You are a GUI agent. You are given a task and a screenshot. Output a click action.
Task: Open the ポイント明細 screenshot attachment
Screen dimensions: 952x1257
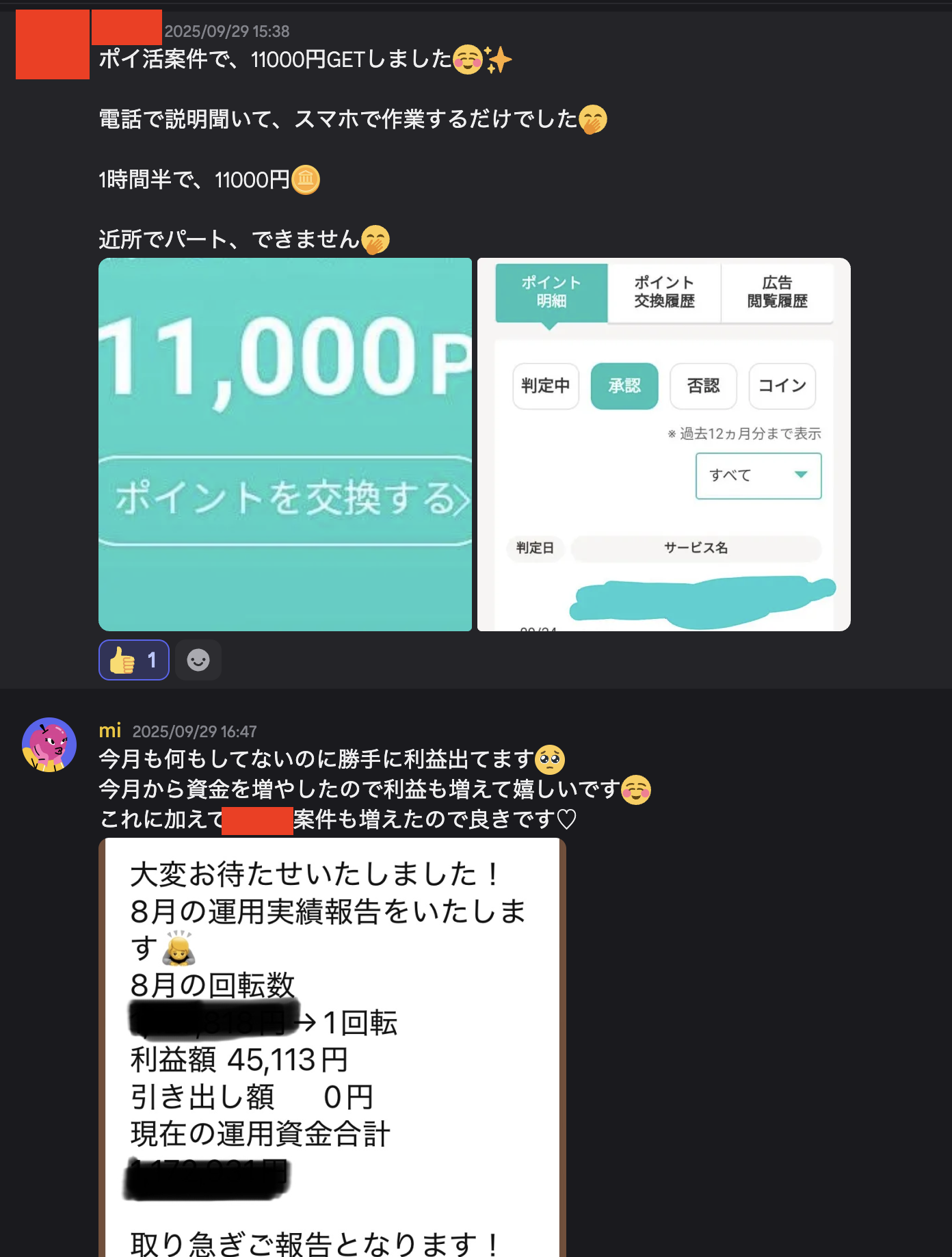coord(664,445)
